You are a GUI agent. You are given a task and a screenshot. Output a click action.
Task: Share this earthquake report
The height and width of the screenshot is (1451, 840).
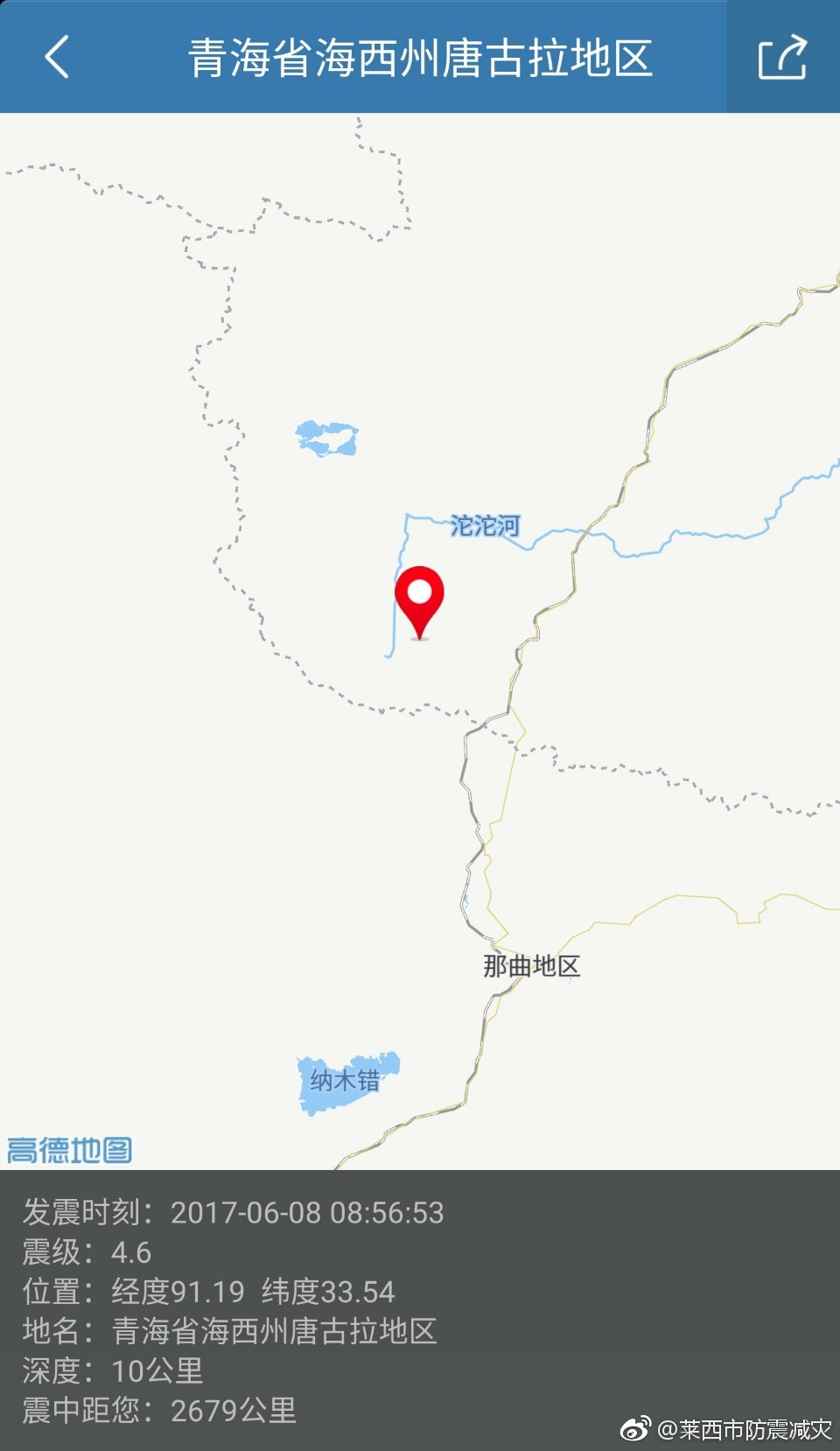[x=781, y=58]
